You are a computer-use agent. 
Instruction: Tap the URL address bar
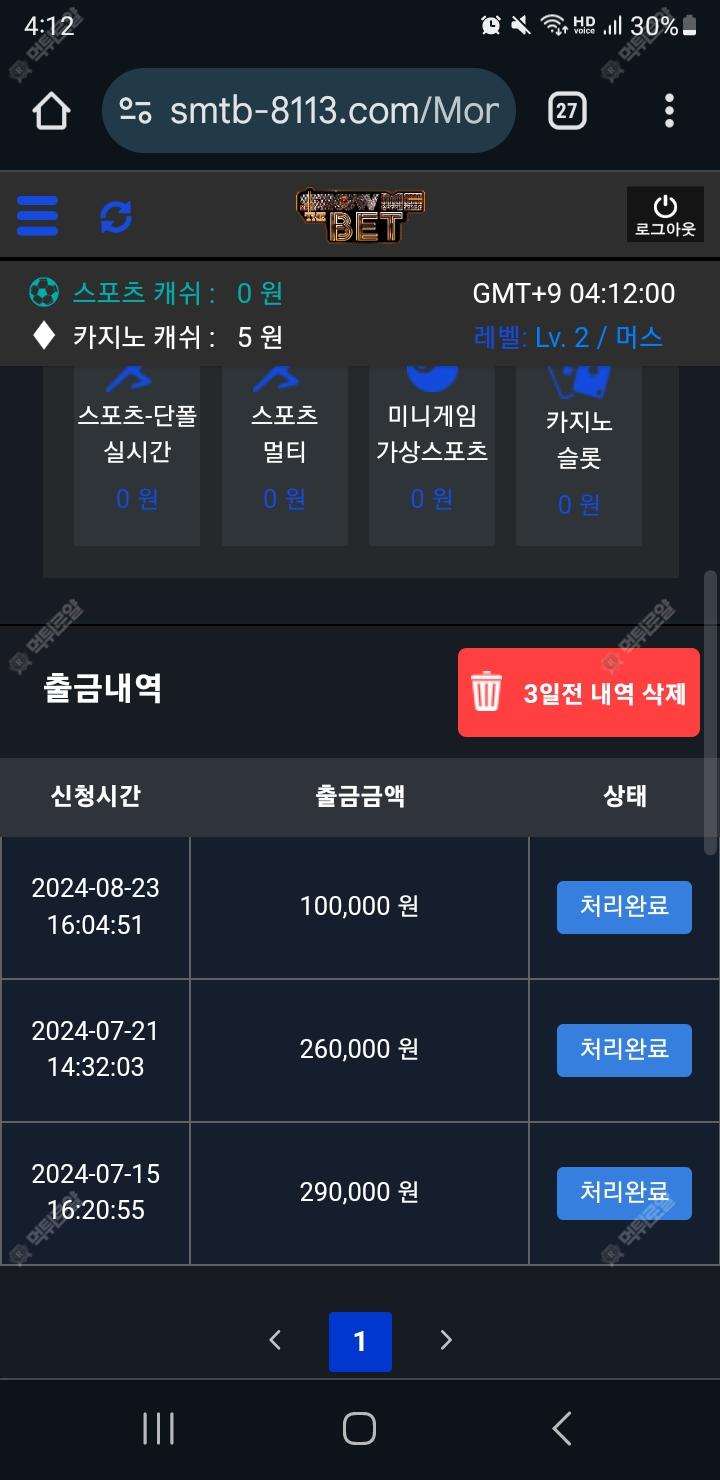click(x=309, y=111)
